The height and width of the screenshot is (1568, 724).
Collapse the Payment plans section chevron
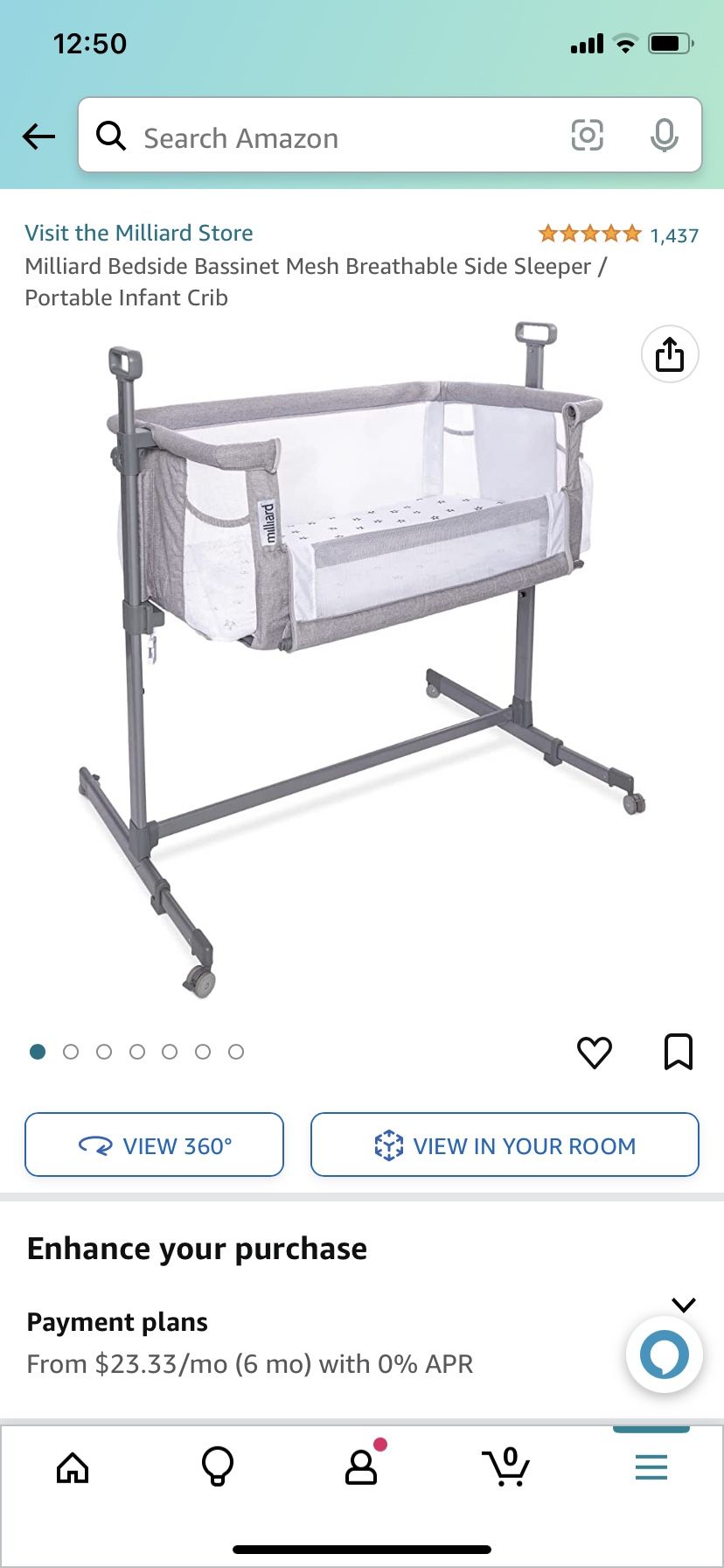click(683, 1305)
